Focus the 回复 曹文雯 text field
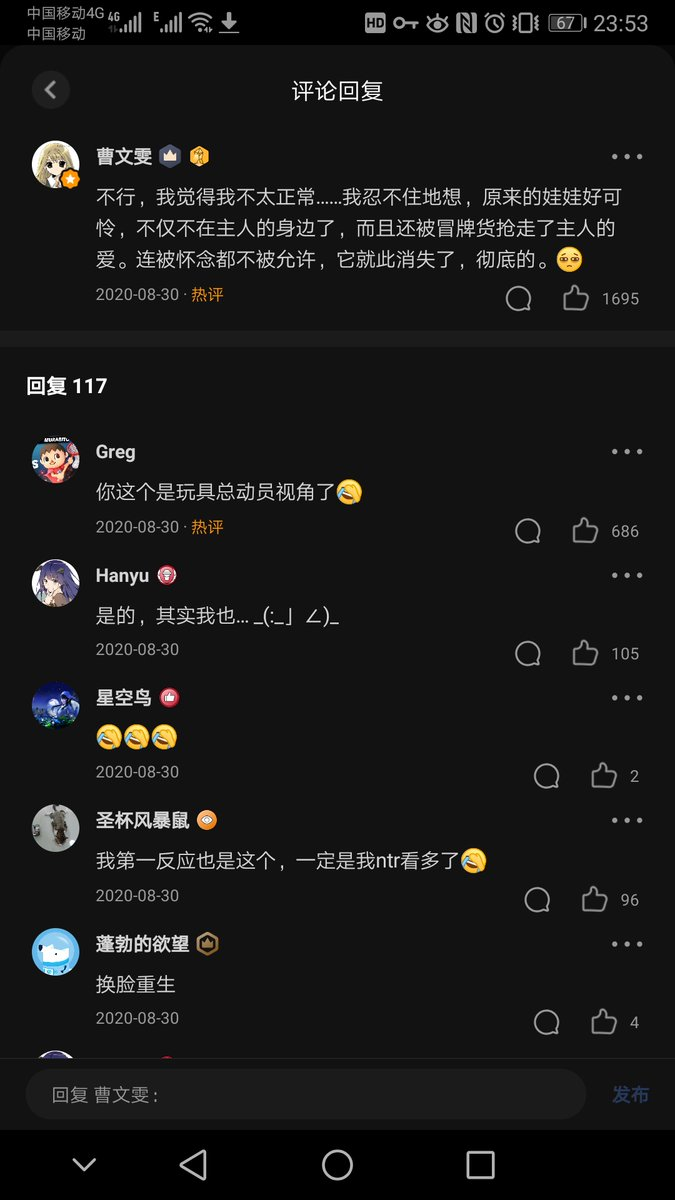Viewport: 675px width, 1200px height. 305,1094
